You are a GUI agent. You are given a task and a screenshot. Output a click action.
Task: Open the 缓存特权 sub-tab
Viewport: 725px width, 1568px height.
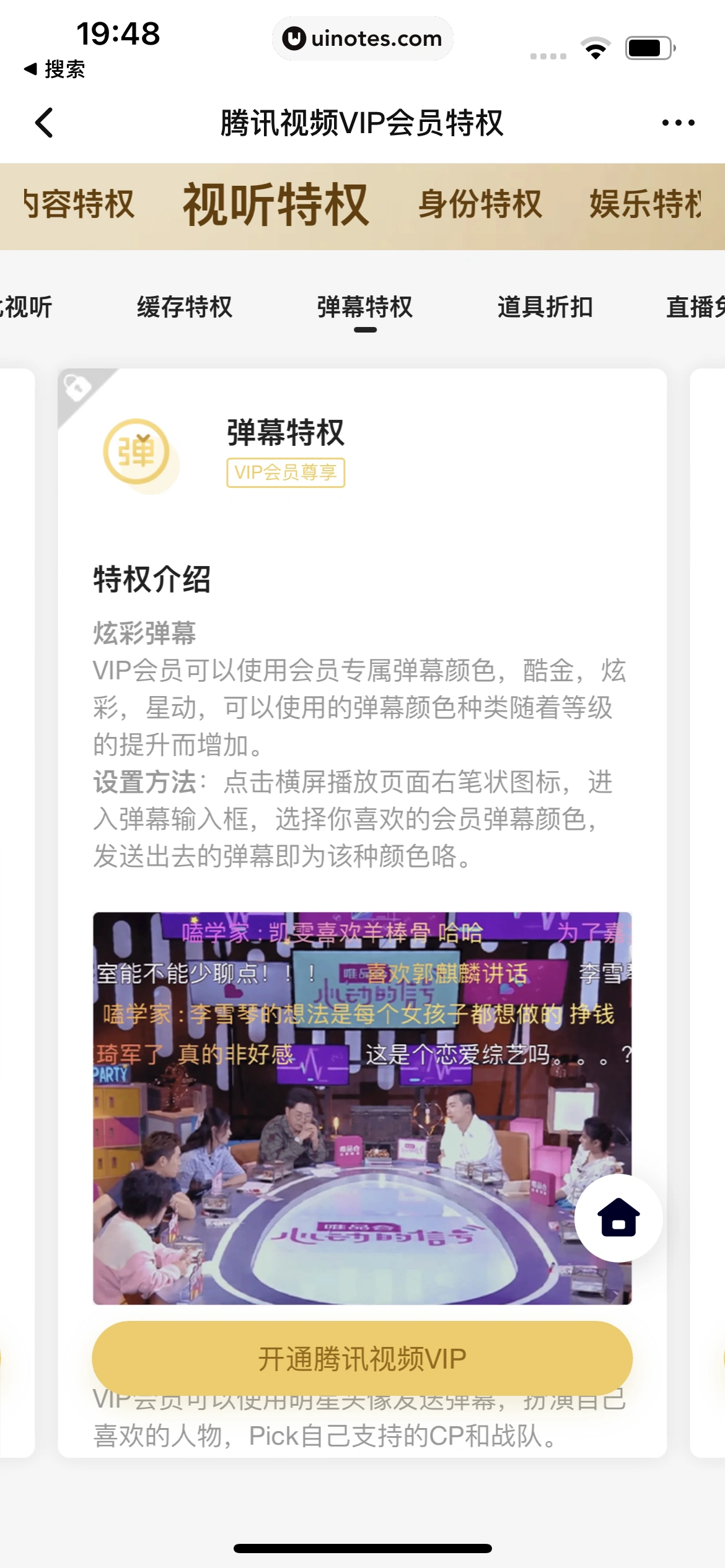[x=185, y=307]
